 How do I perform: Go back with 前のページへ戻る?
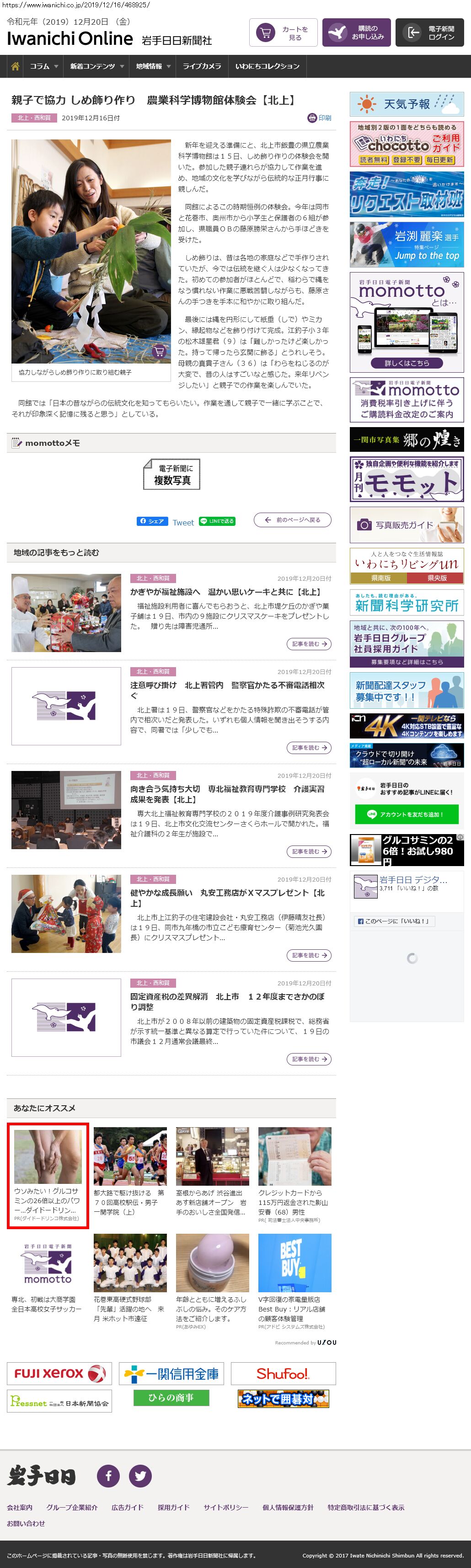[x=292, y=520]
